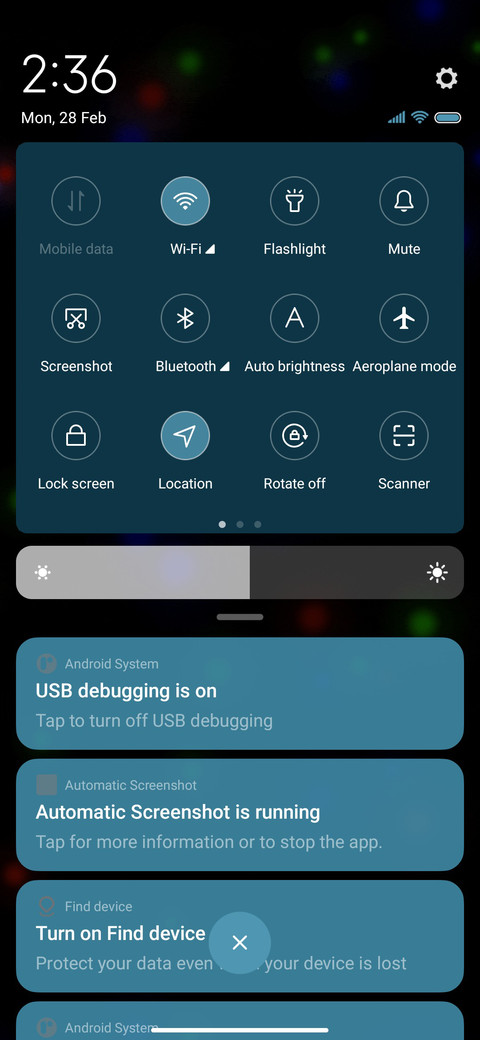Tap the Lock screen tile
Image resolution: width=480 pixels, height=1040 pixels.
[x=76, y=436]
